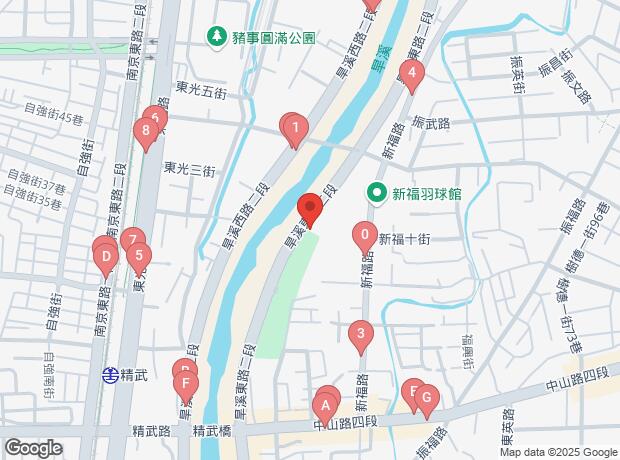The height and width of the screenshot is (460, 620).
Task: Select the red pin labeled 1
Action: pyautogui.click(x=295, y=127)
